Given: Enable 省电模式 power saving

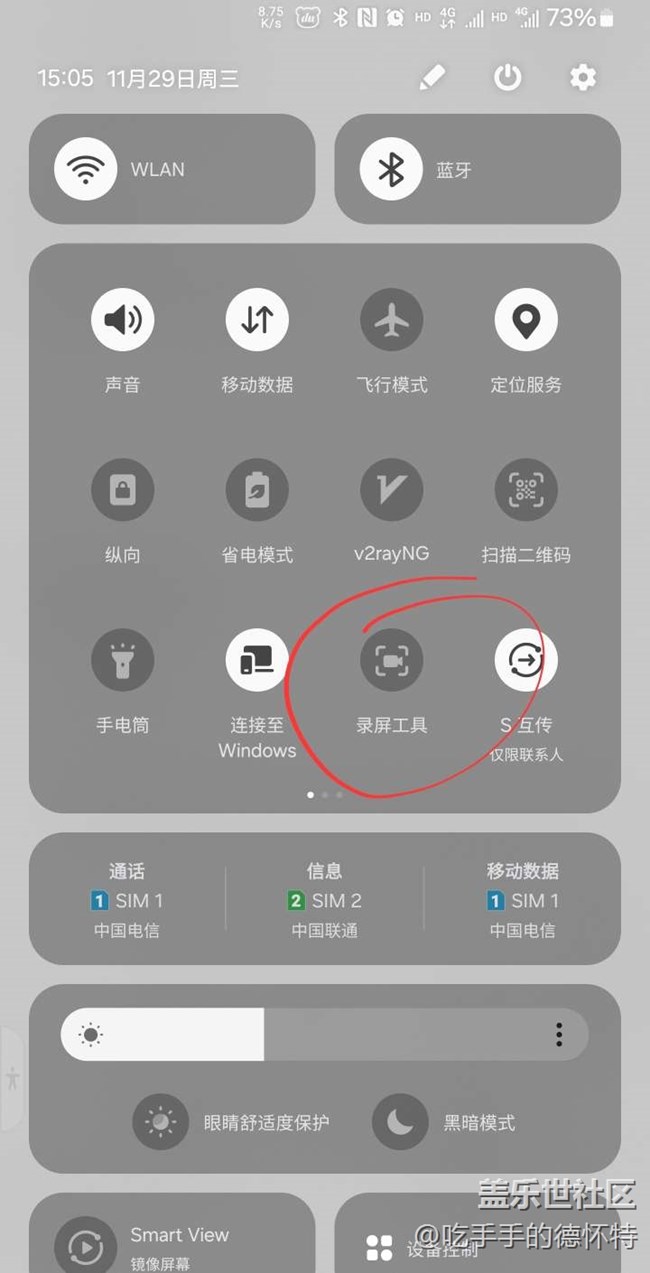Looking at the screenshot, I should click(x=257, y=490).
